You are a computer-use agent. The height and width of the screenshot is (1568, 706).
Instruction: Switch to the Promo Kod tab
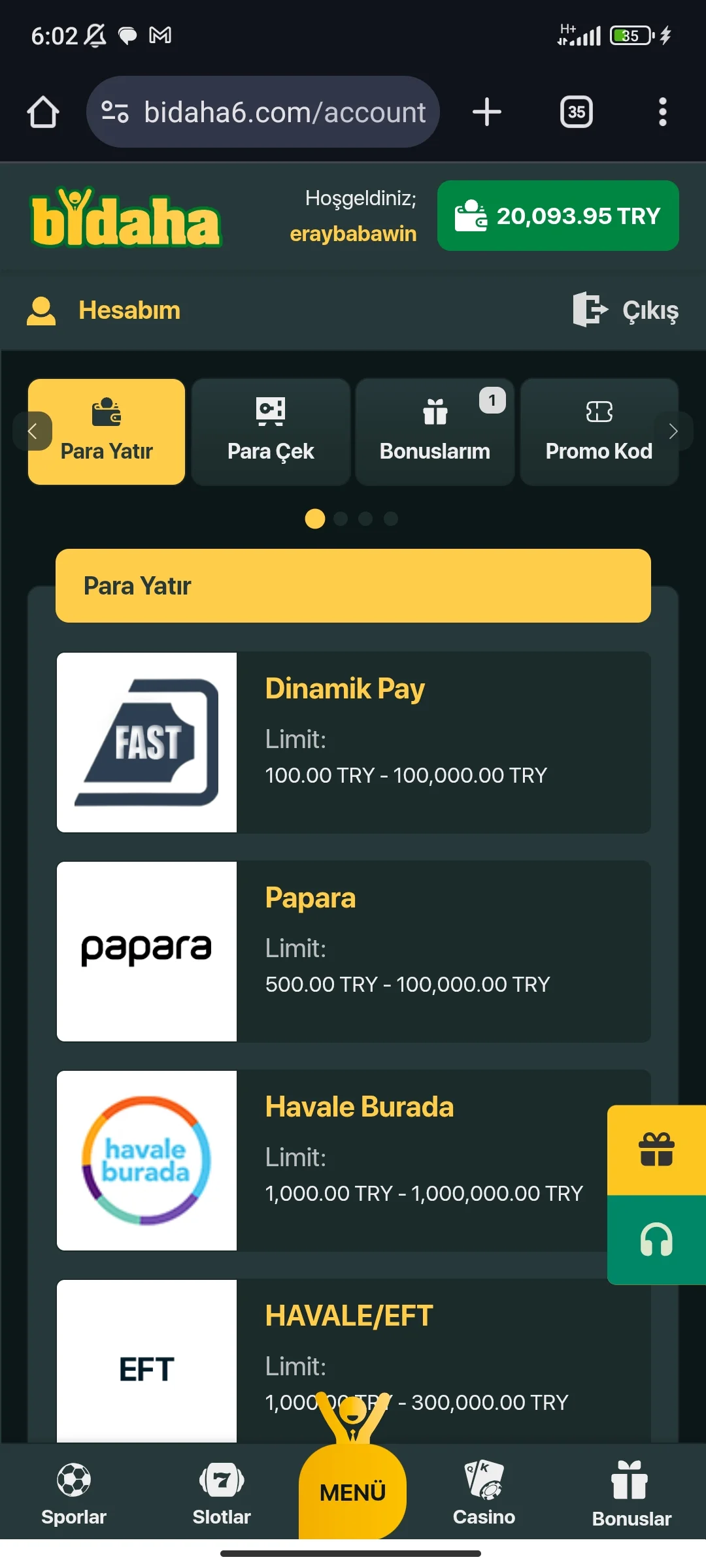point(598,431)
